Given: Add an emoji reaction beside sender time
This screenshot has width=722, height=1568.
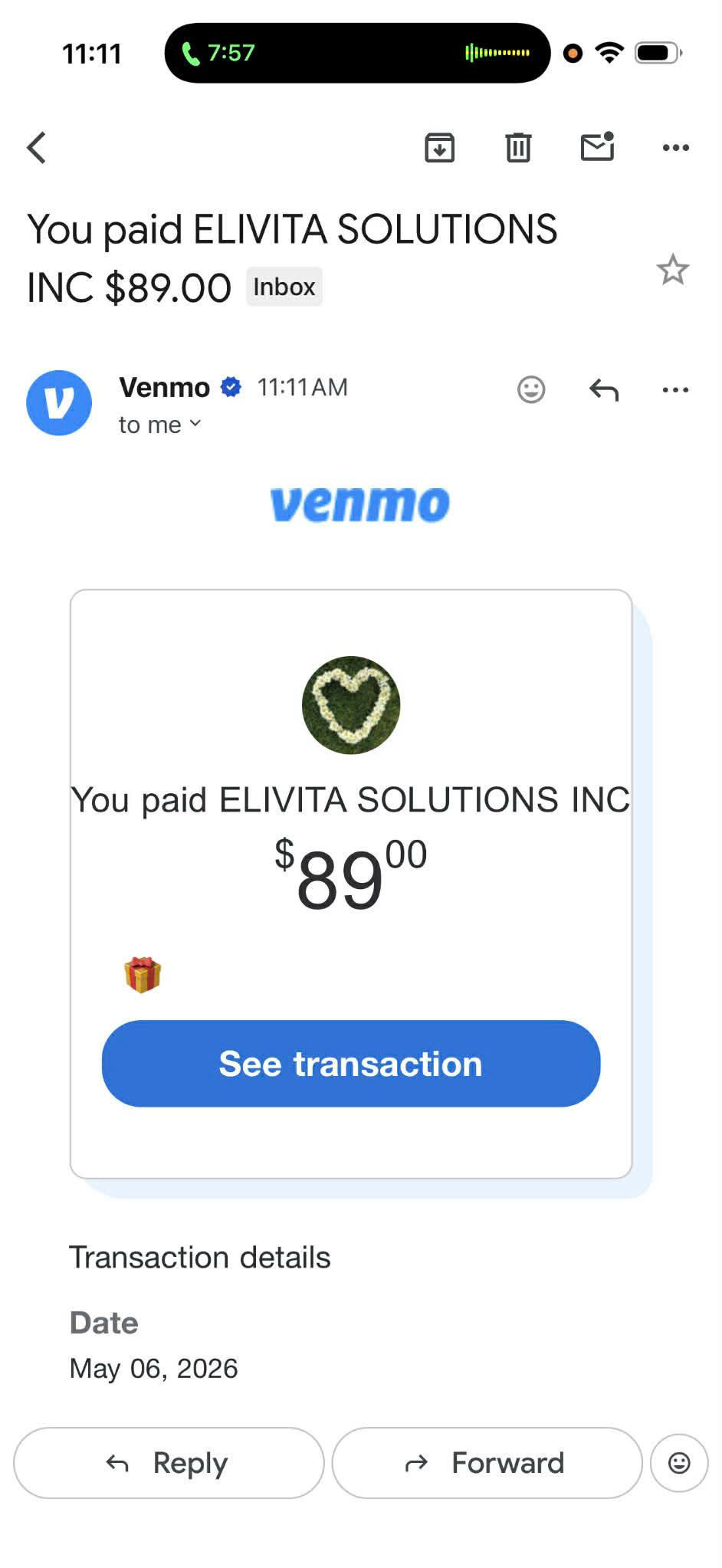Looking at the screenshot, I should pos(530,389).
